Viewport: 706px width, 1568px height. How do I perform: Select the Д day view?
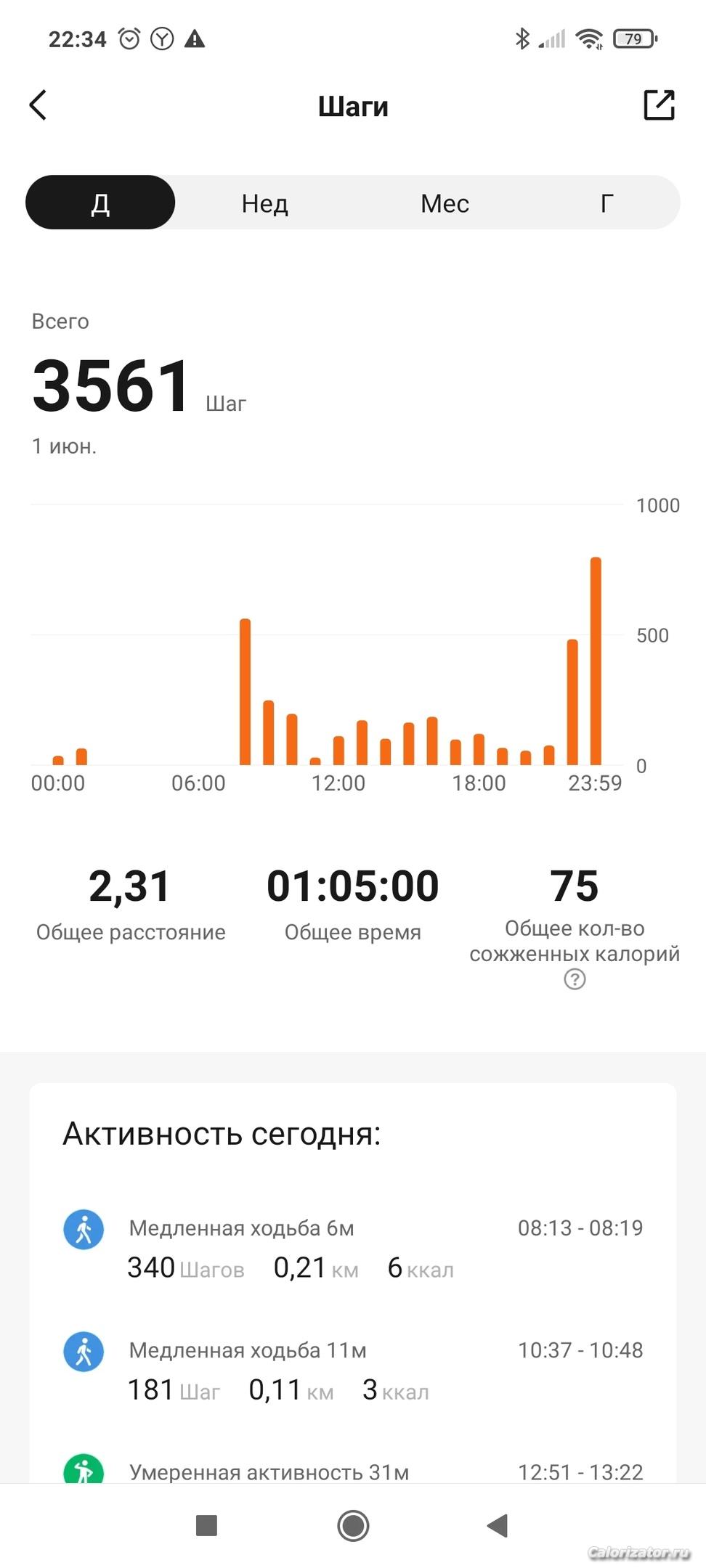tap(100, 203)
